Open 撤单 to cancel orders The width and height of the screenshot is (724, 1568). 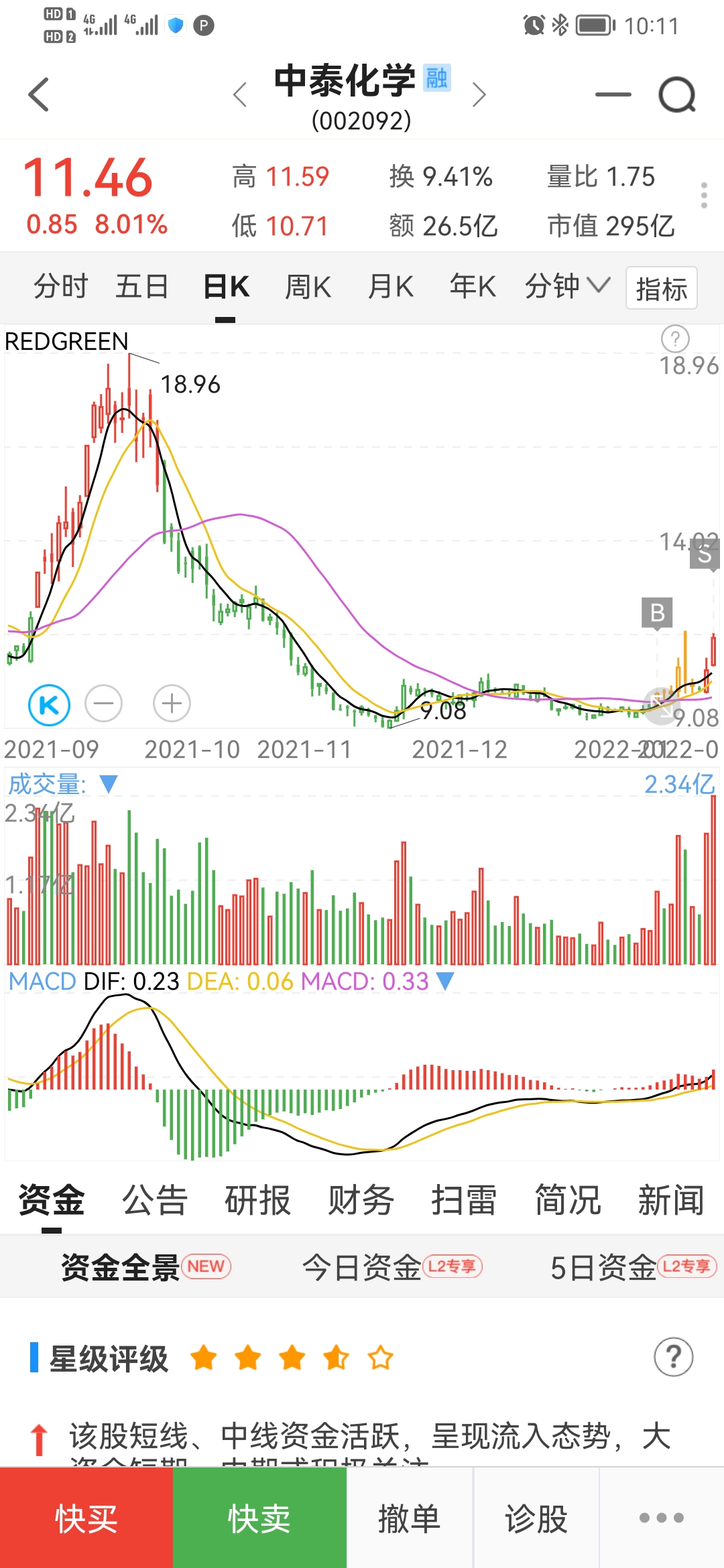pos(410,1518)
